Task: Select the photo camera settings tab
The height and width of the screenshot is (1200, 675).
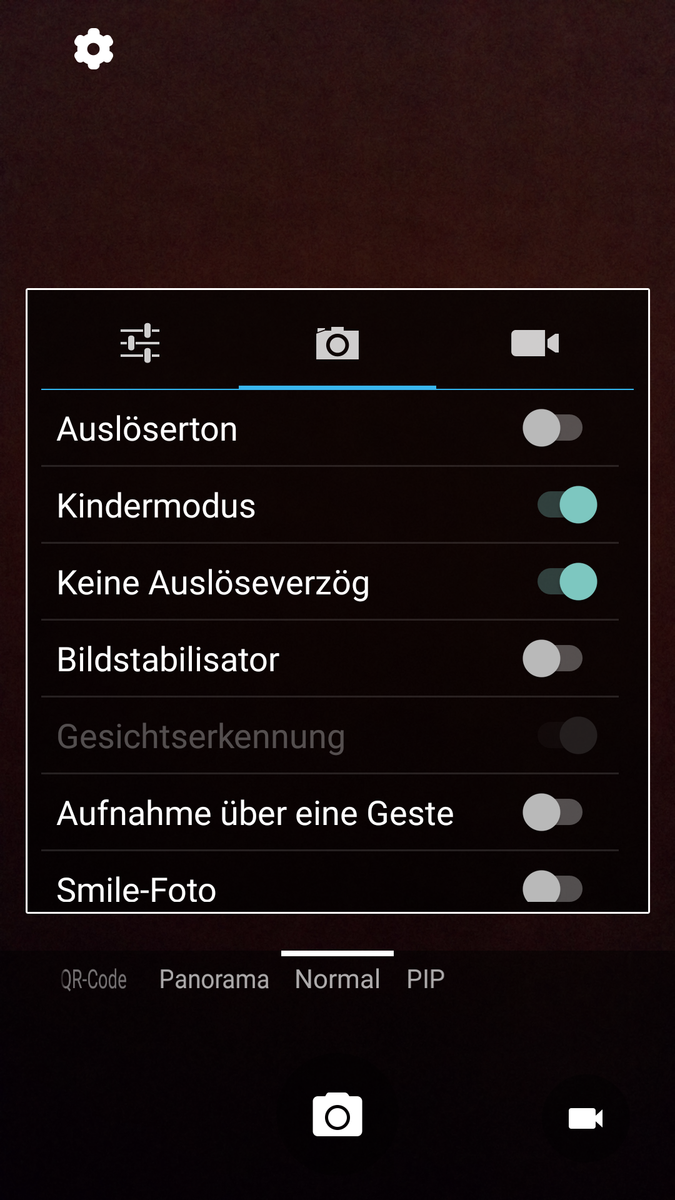Action: 337,344
